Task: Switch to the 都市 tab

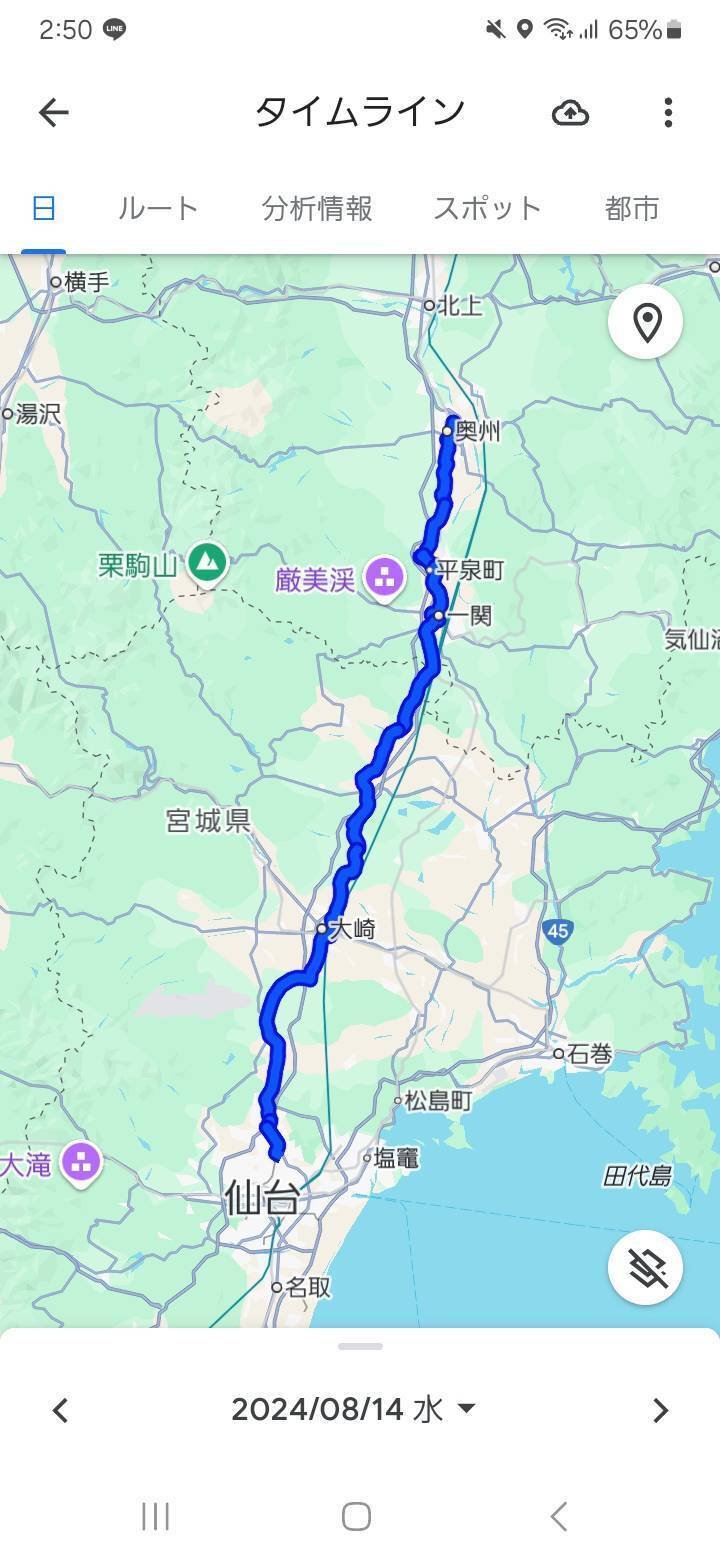Action: [632, 208]
